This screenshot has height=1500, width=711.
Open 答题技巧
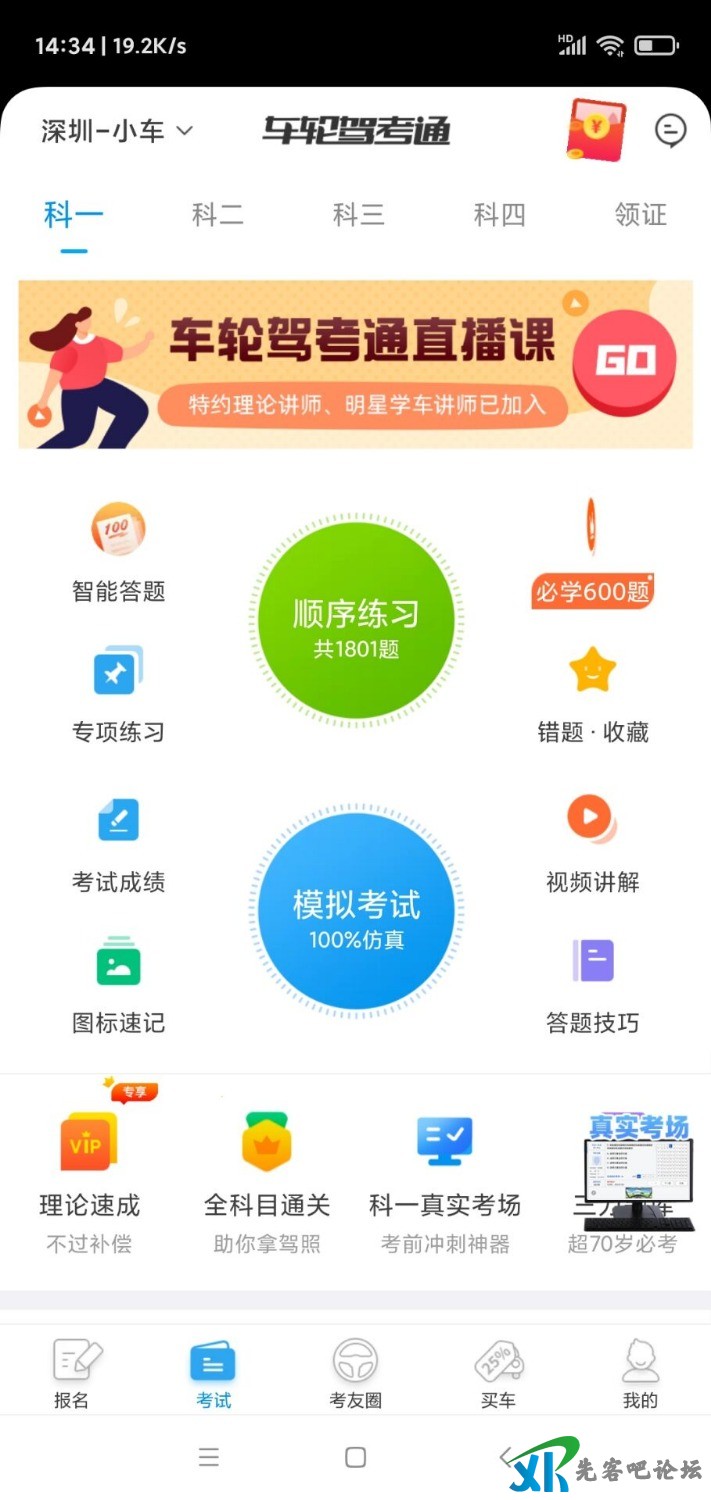coord(592,984)
